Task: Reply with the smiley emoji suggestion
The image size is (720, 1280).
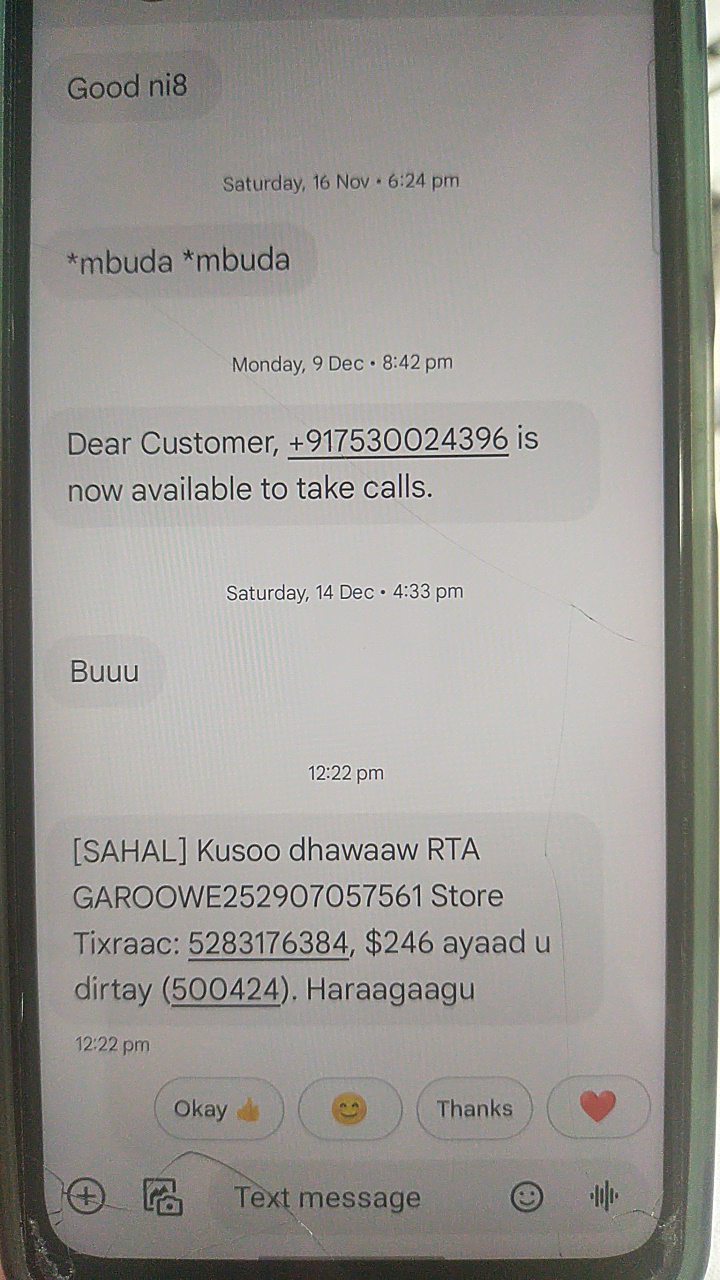Action: (349, 1109)
